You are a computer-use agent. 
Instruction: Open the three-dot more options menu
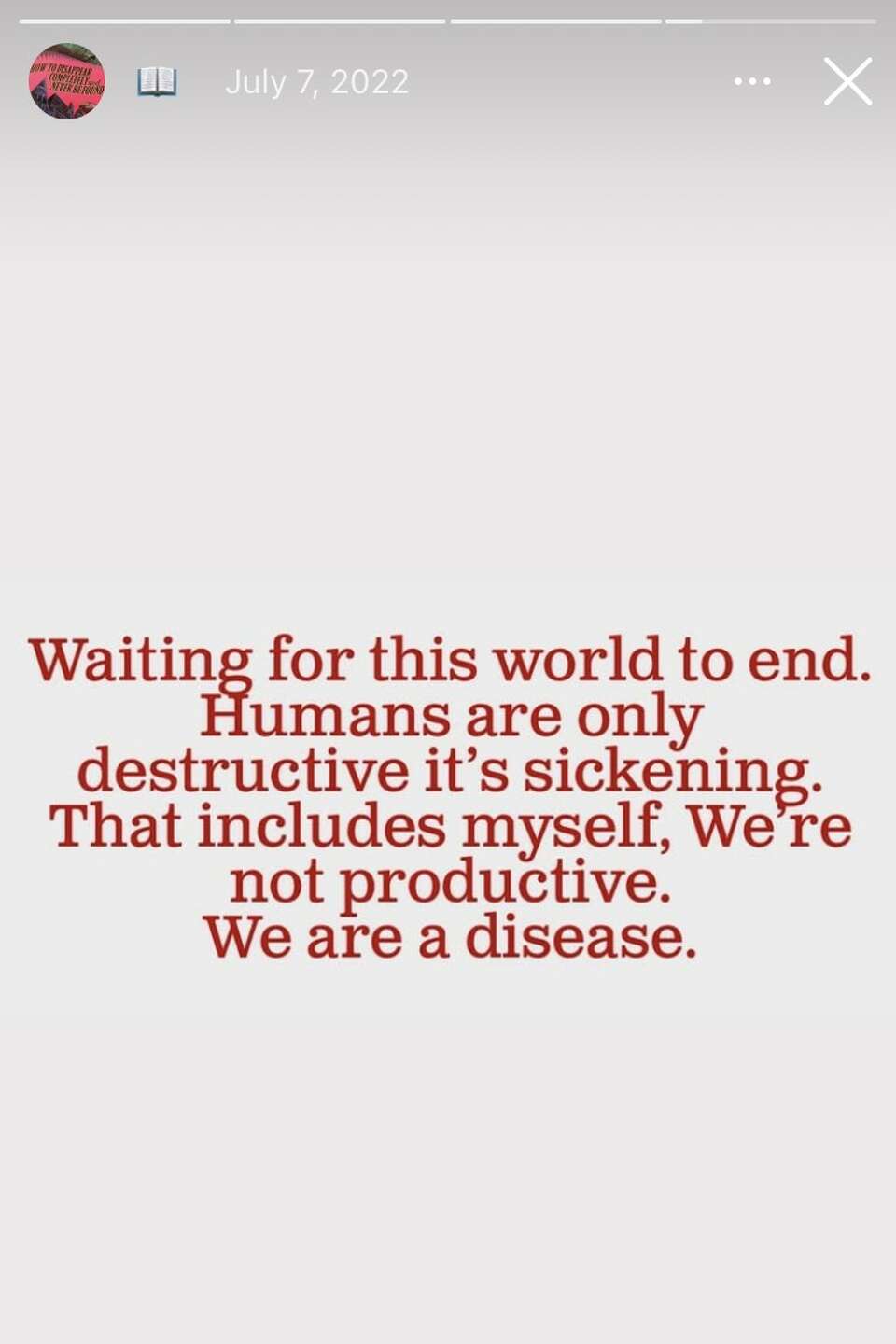[752, 81]
